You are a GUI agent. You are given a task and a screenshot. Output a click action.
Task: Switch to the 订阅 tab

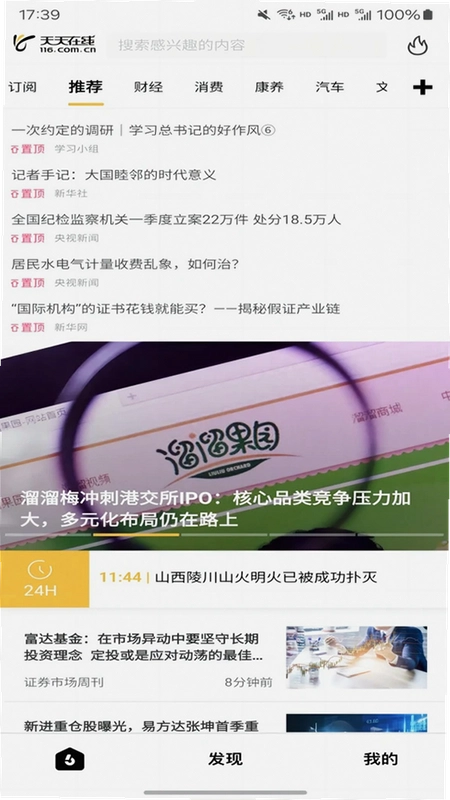pos(22,87)
